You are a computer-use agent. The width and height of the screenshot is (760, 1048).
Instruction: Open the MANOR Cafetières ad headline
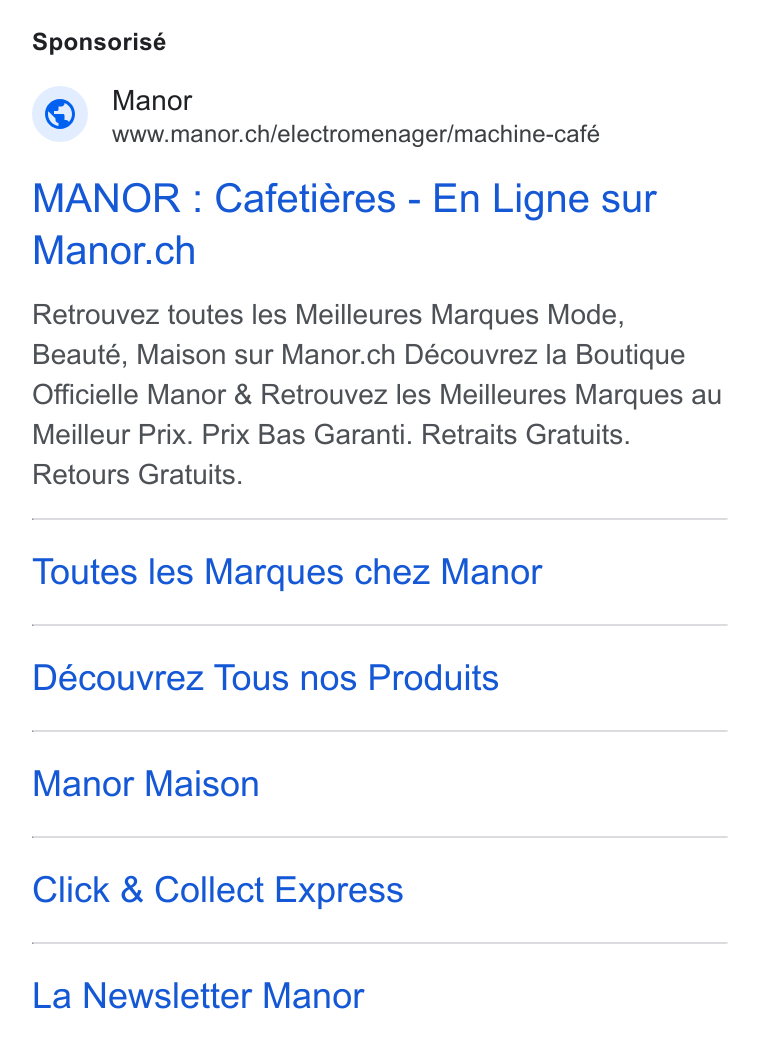(344, 225)
